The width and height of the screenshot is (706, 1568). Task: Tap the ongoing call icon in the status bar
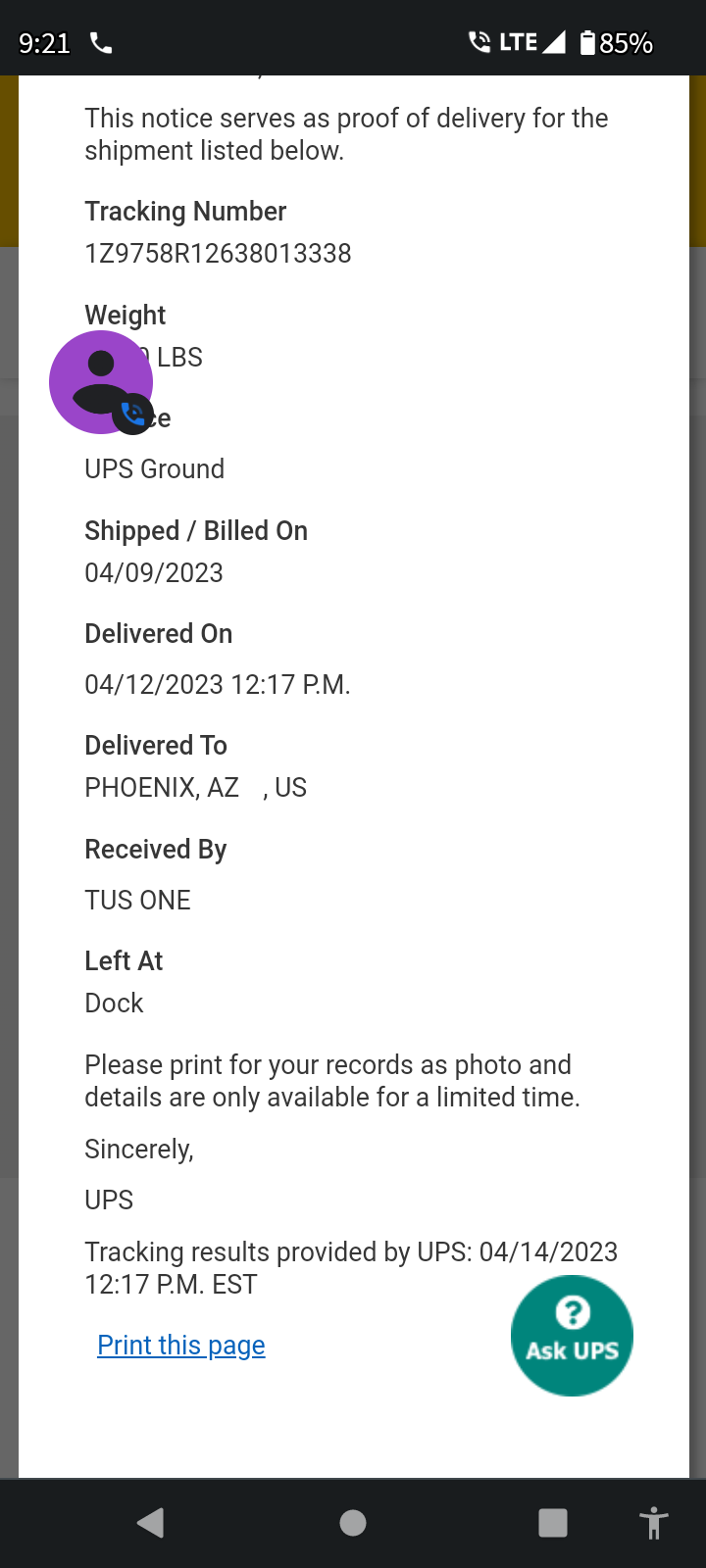tap(479, 42)
